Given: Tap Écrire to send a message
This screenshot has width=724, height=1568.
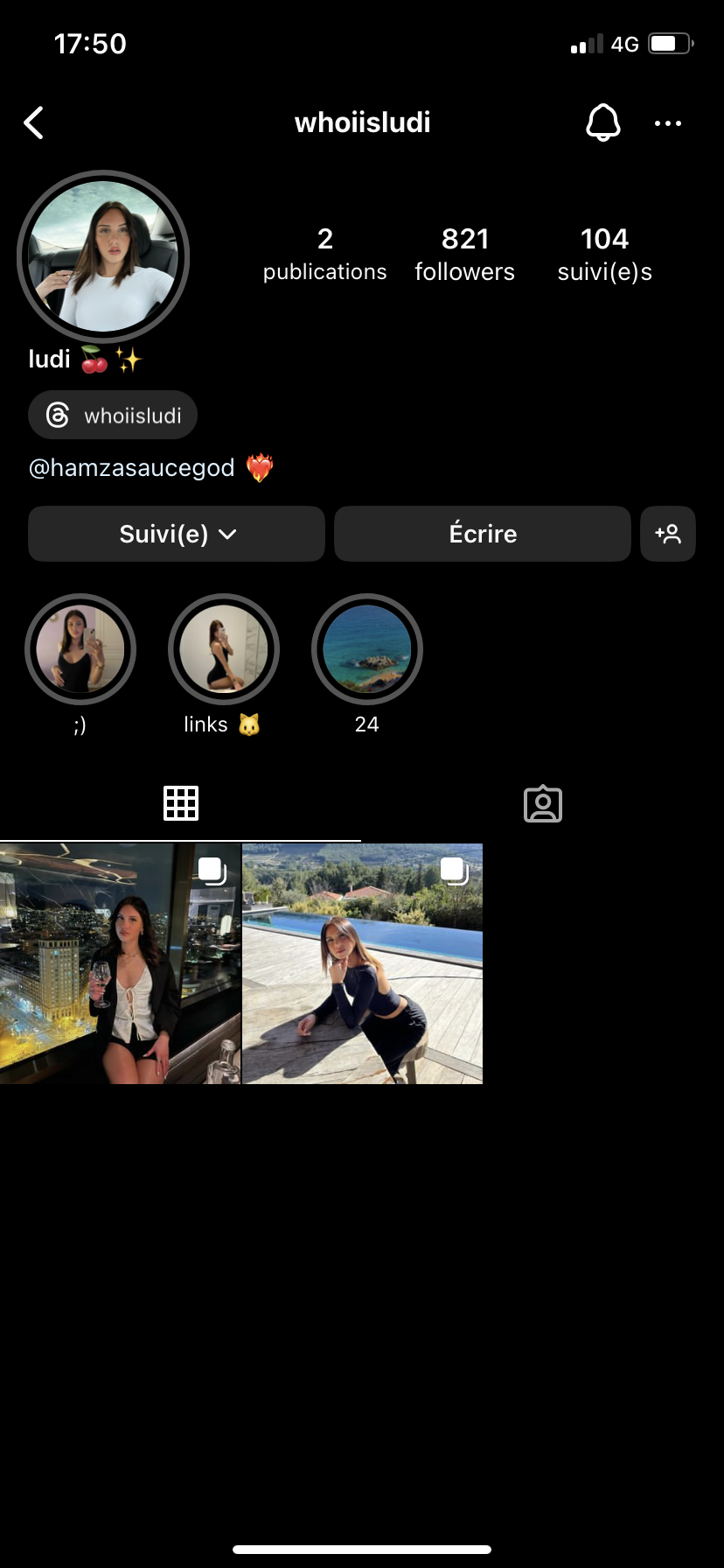Looking at the screenshot, I should tap(482, 534).
